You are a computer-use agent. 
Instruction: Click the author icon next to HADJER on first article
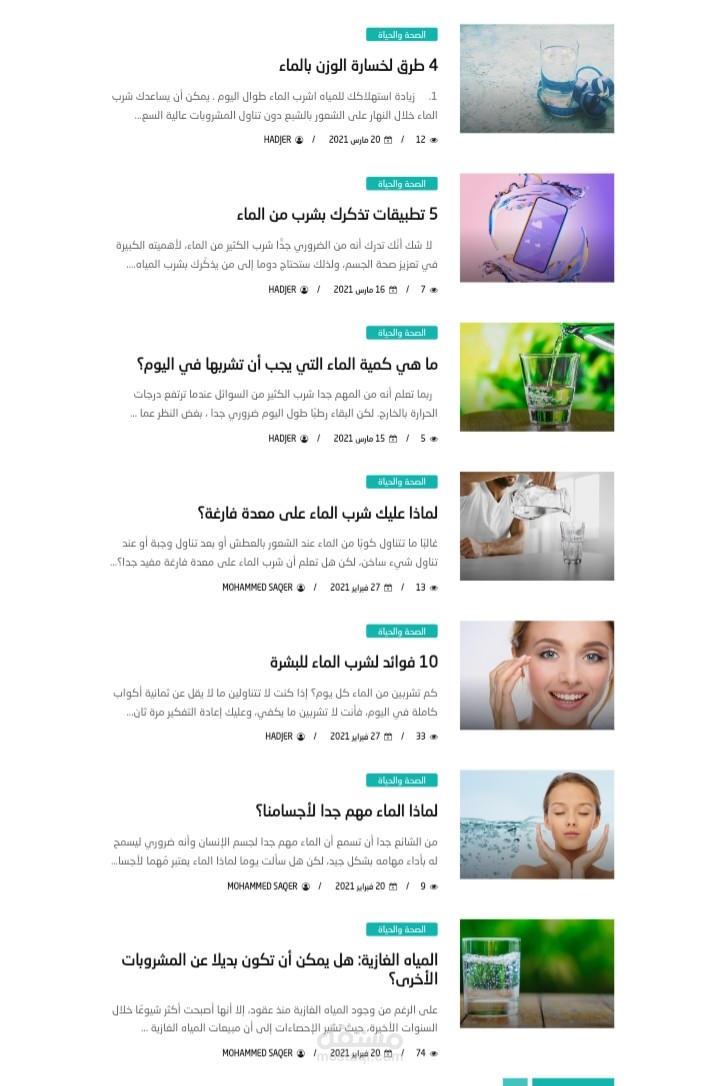coord(297,140)
